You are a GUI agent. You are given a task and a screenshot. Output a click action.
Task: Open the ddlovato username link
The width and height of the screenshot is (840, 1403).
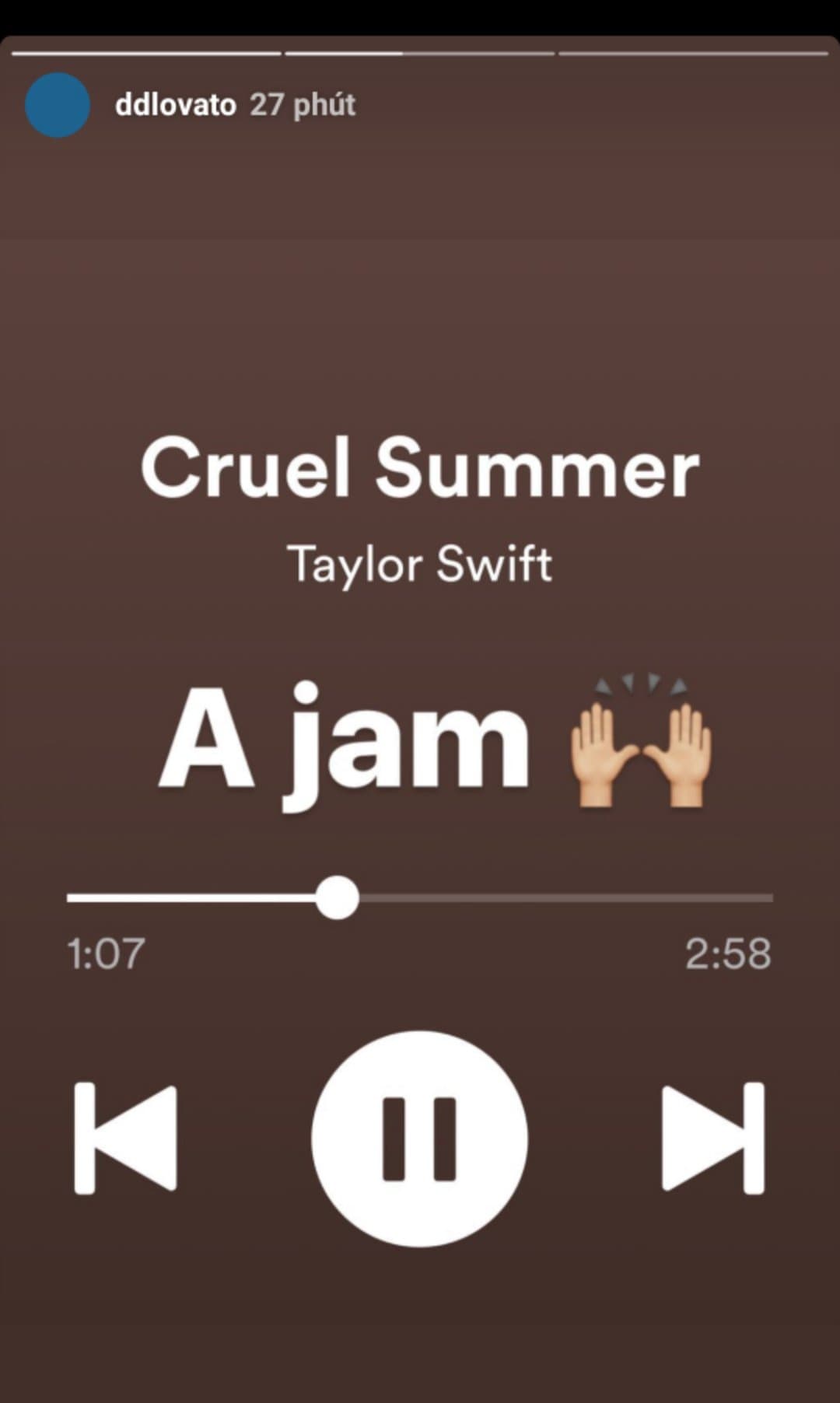(x=175, y=105)
